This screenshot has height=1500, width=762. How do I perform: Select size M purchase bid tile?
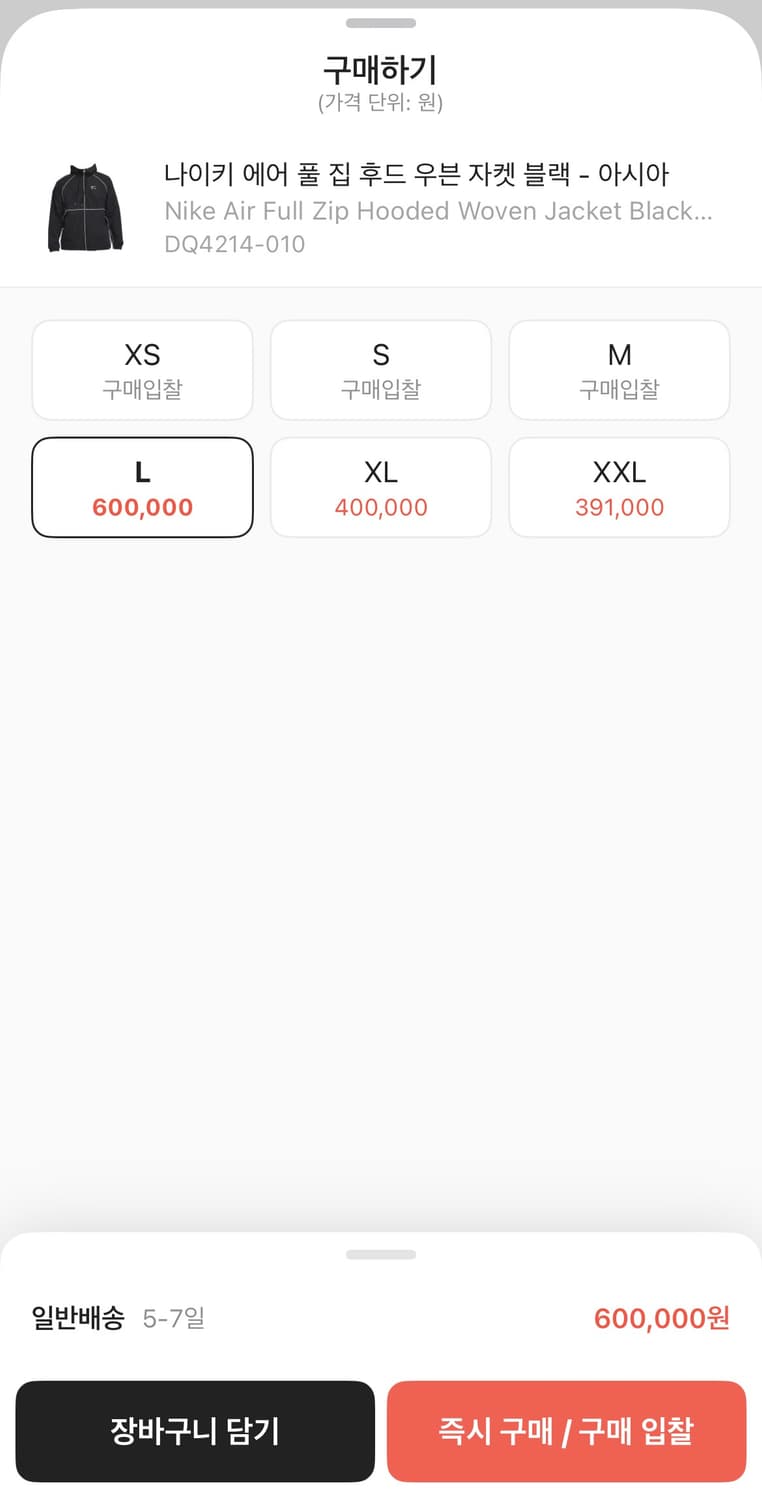619,369
